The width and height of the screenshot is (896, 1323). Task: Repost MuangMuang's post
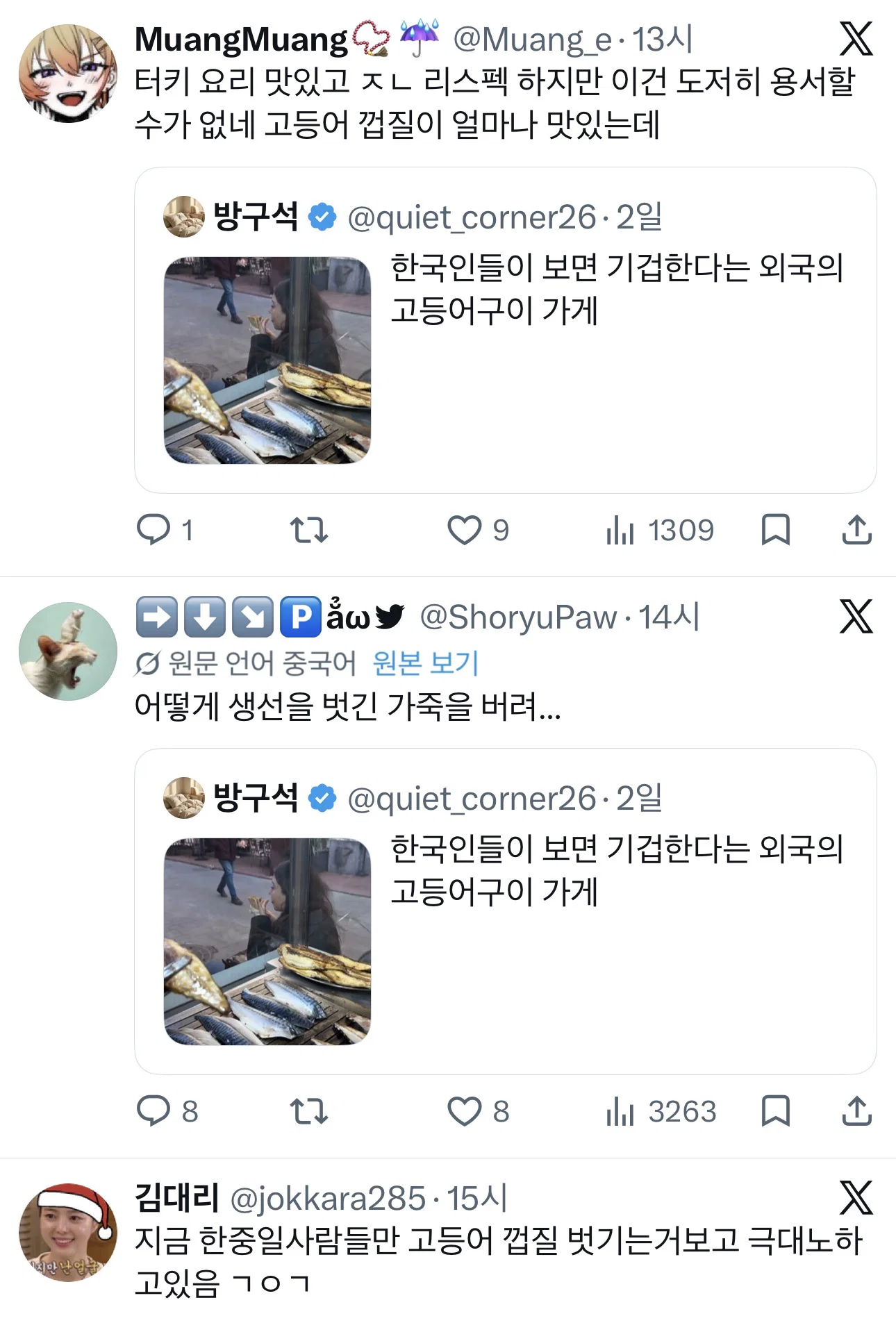[x=308, y=530]
